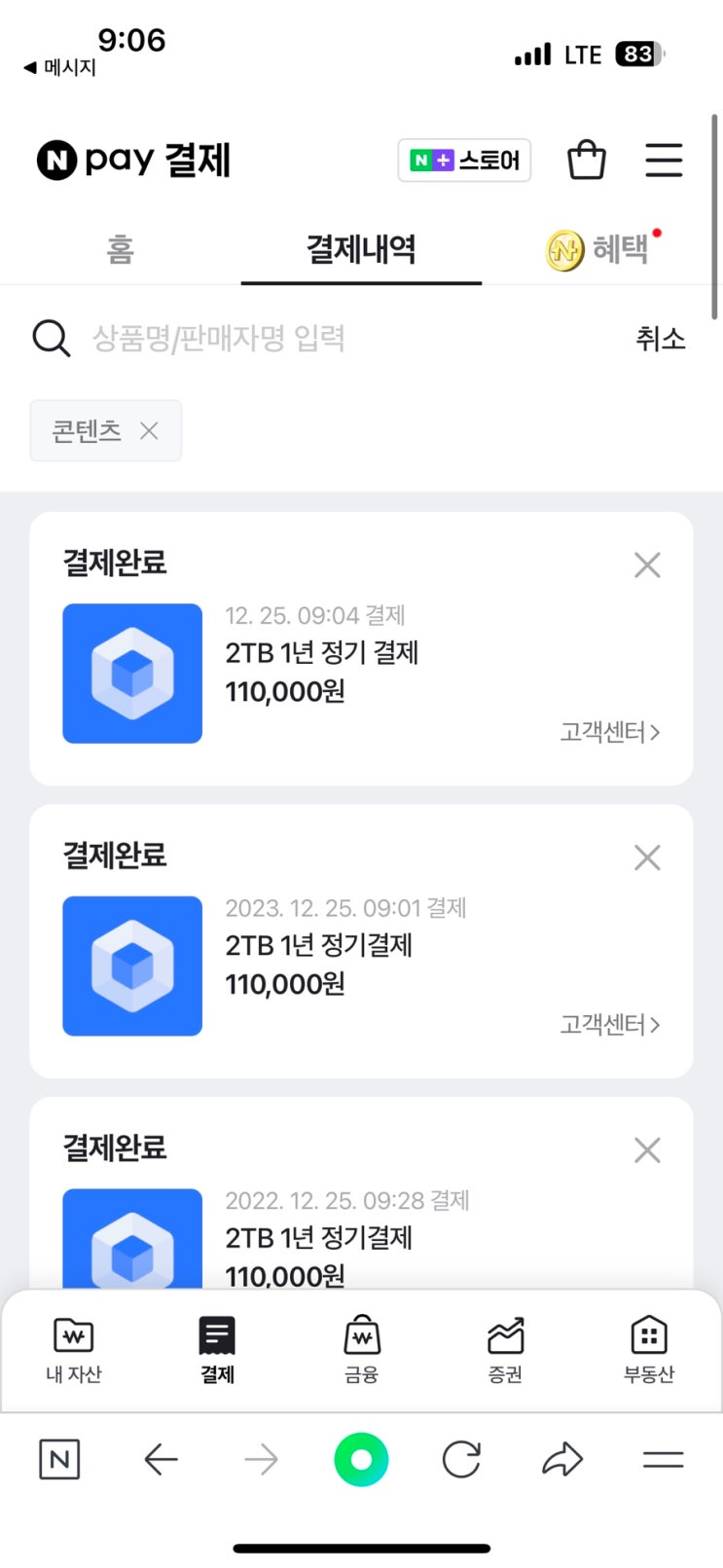Switch to the 증권 bottom tab
The height and width of the screenshot is (1568, 723).
[x=505, y=1350]
